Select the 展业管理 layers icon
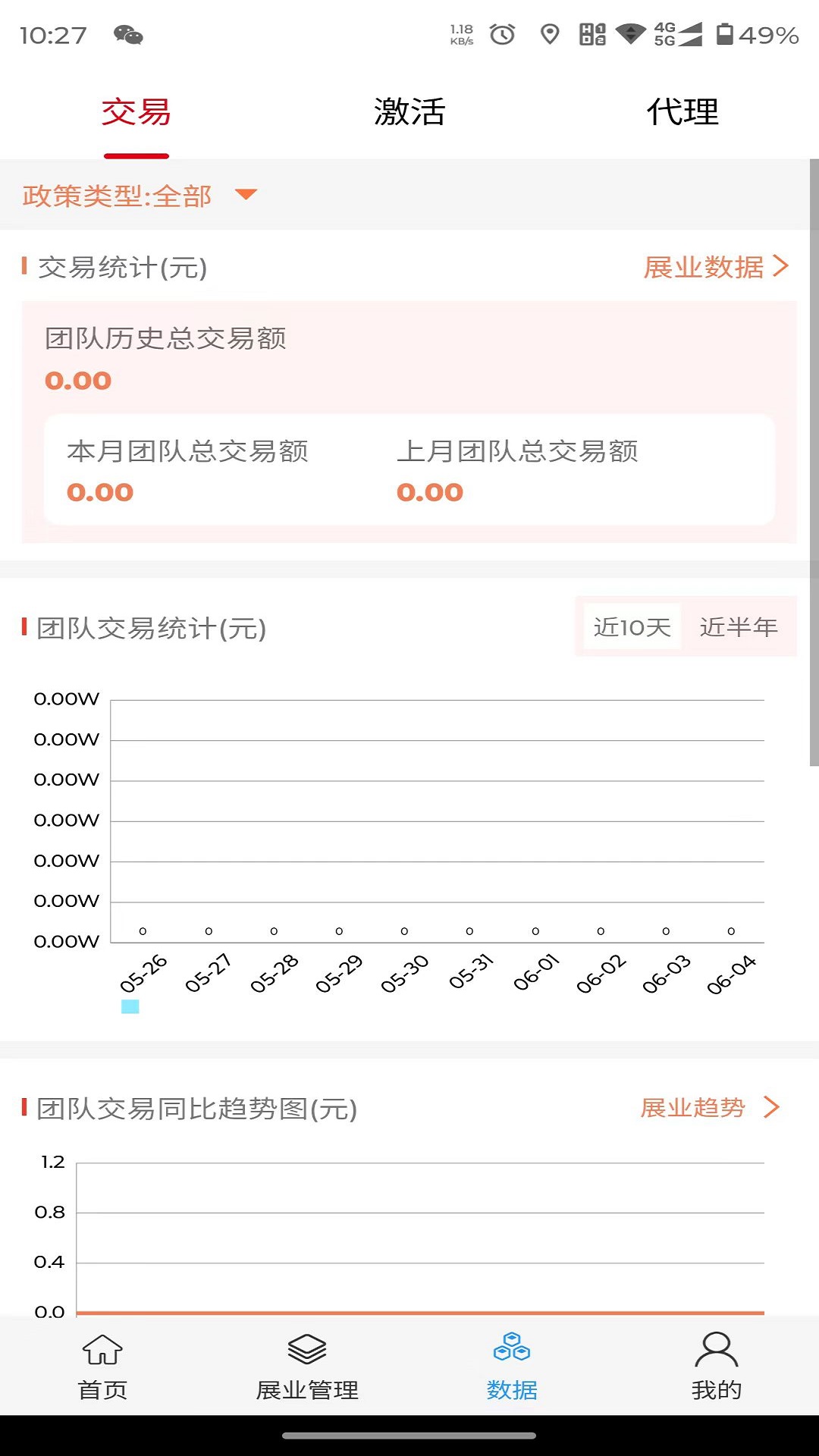This screenshot has height=1456, width=819. point(306,1352)
